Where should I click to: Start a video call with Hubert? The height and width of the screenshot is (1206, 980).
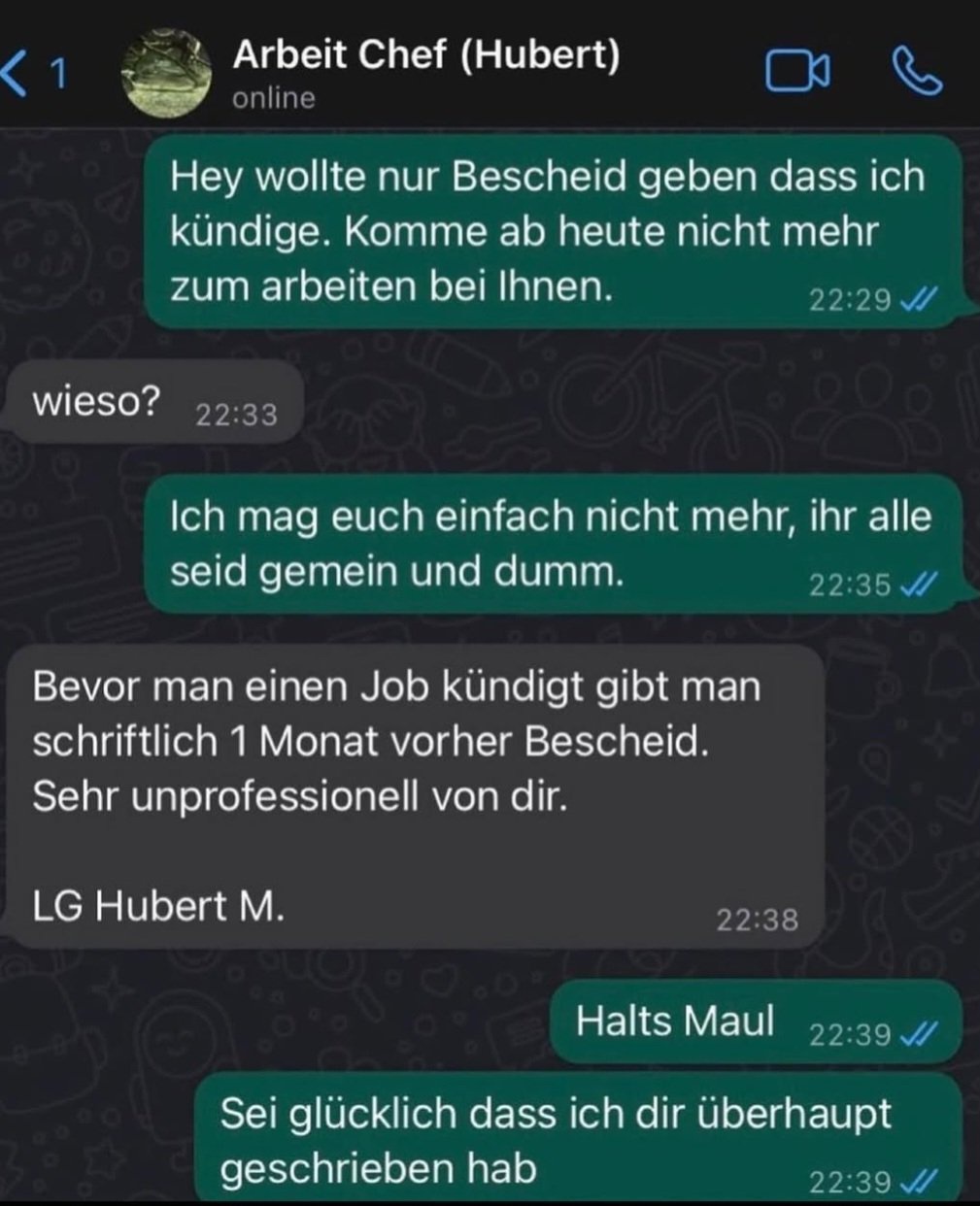(x=797, y=71)
